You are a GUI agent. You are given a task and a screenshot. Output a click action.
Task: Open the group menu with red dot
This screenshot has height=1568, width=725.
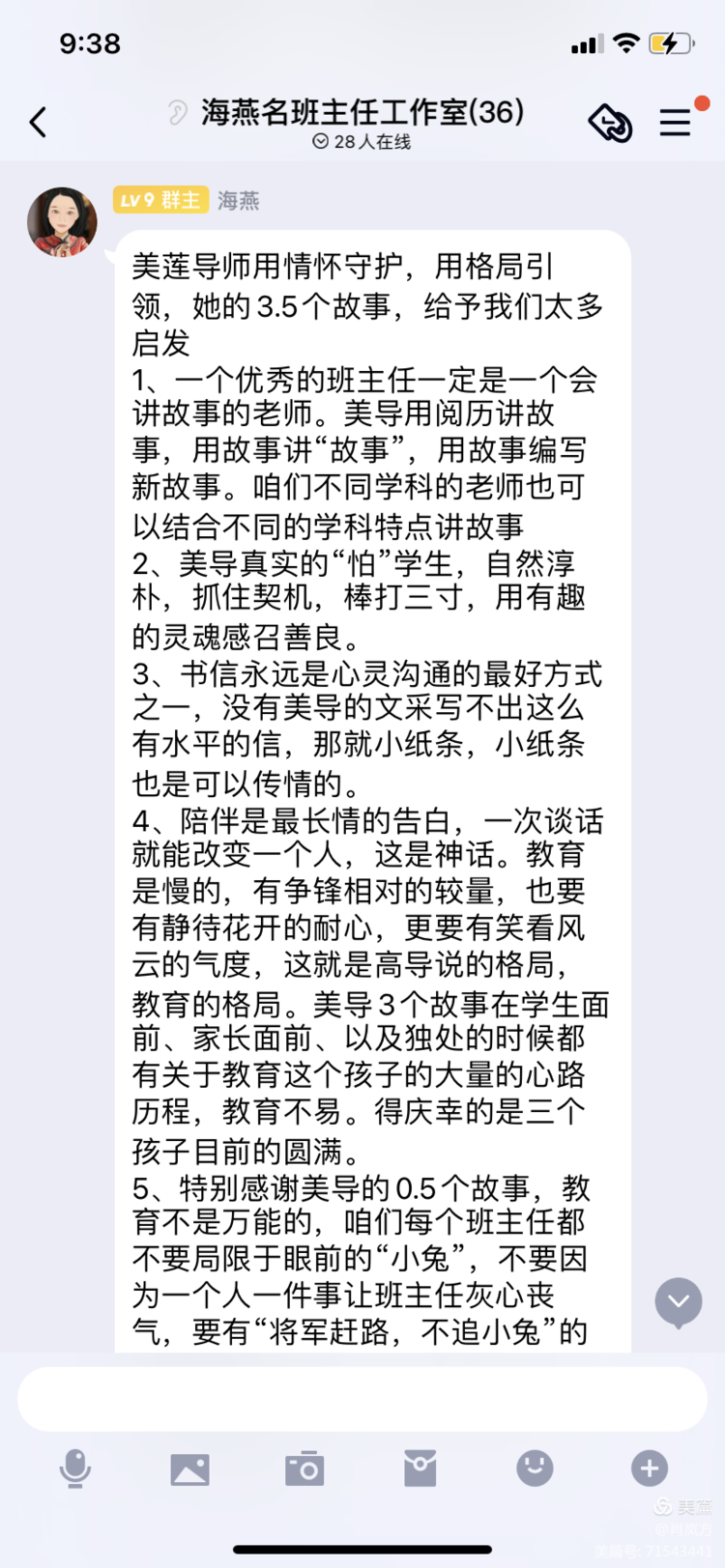point(675,122)
